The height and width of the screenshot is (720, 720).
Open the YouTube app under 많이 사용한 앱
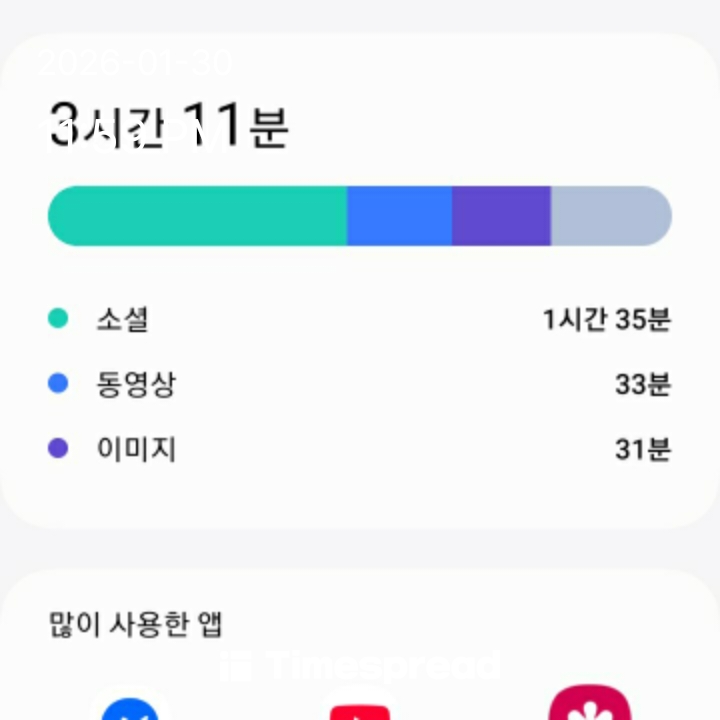(360, 708)
